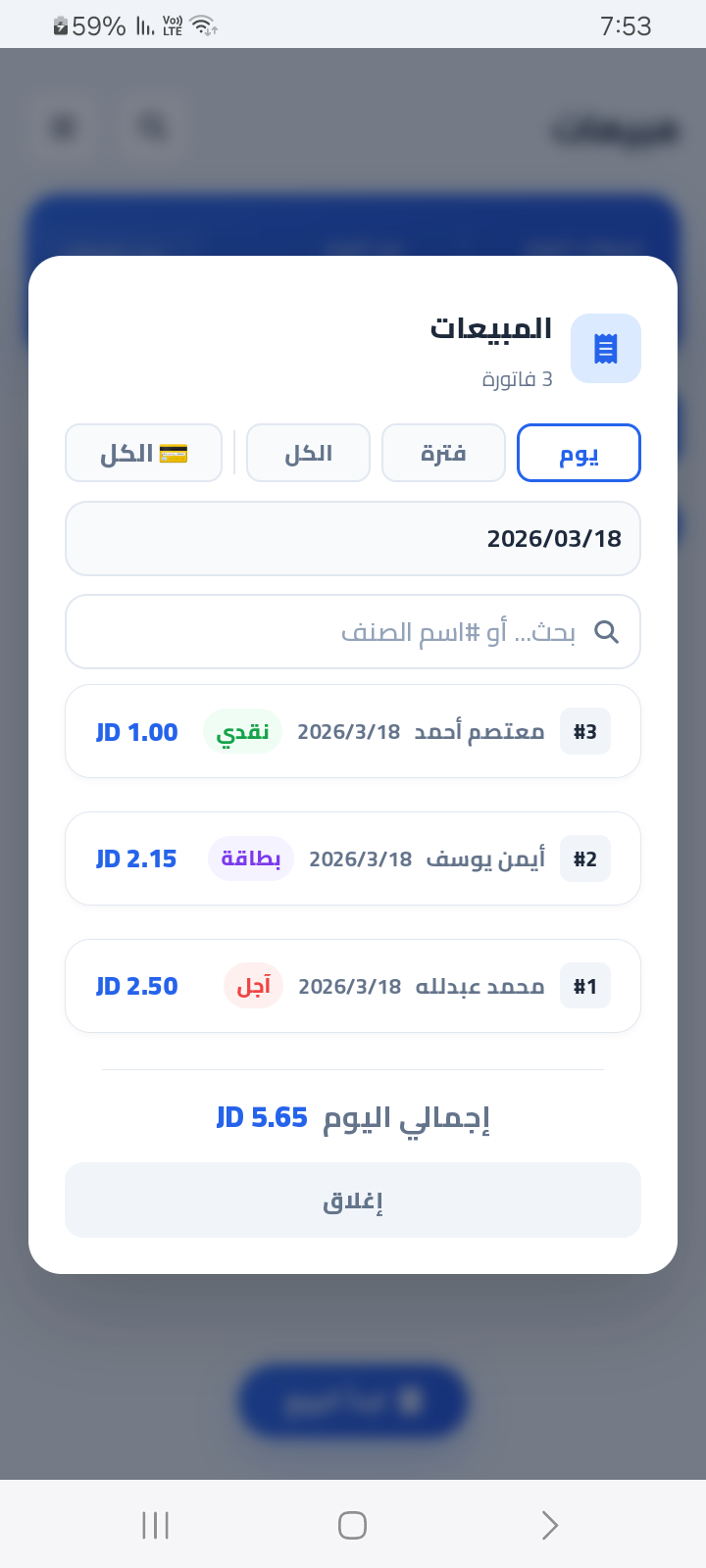Change the date 2026/03/18

(353, 538)
